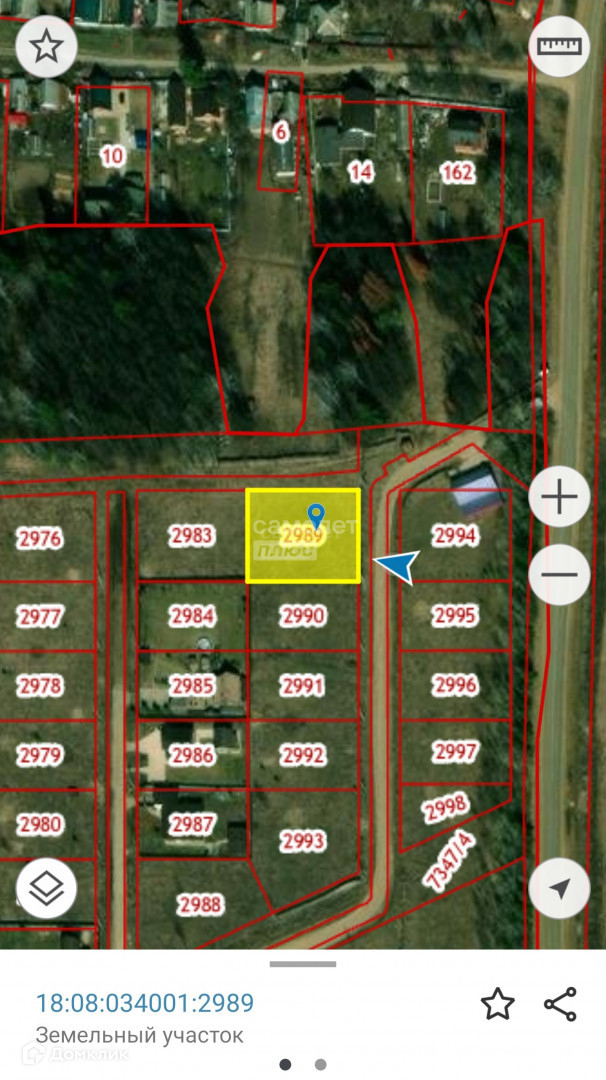
Task: Open the map layers selector
Action: (x=46, y=888)
